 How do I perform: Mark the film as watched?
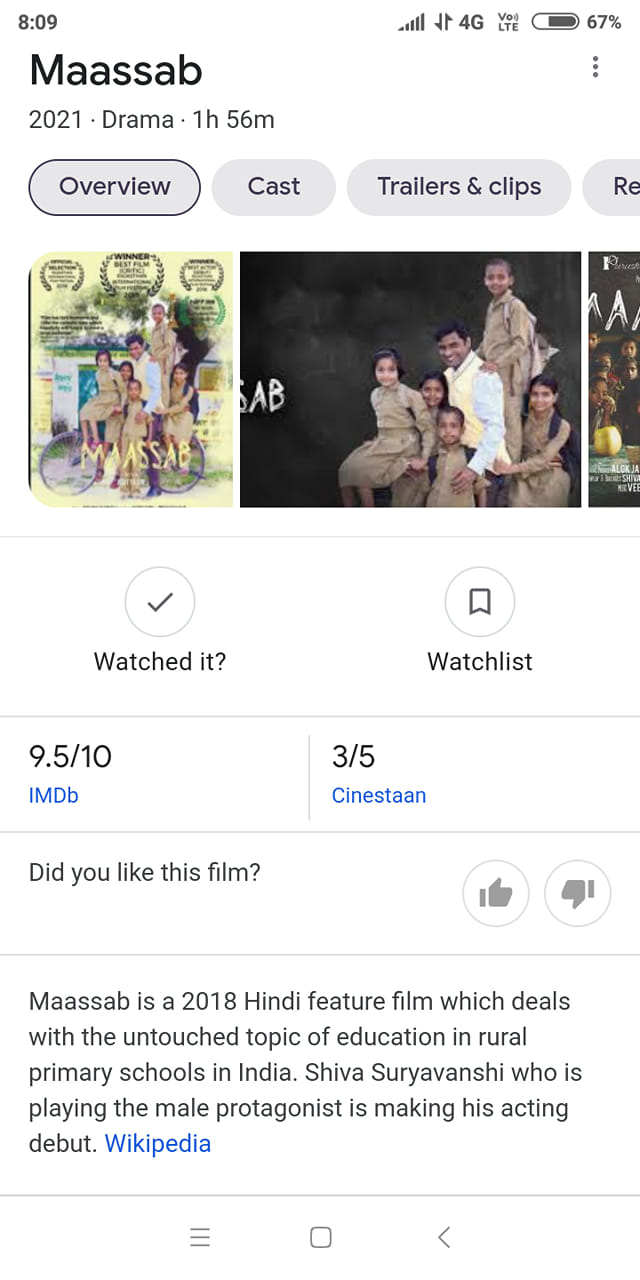160,602
